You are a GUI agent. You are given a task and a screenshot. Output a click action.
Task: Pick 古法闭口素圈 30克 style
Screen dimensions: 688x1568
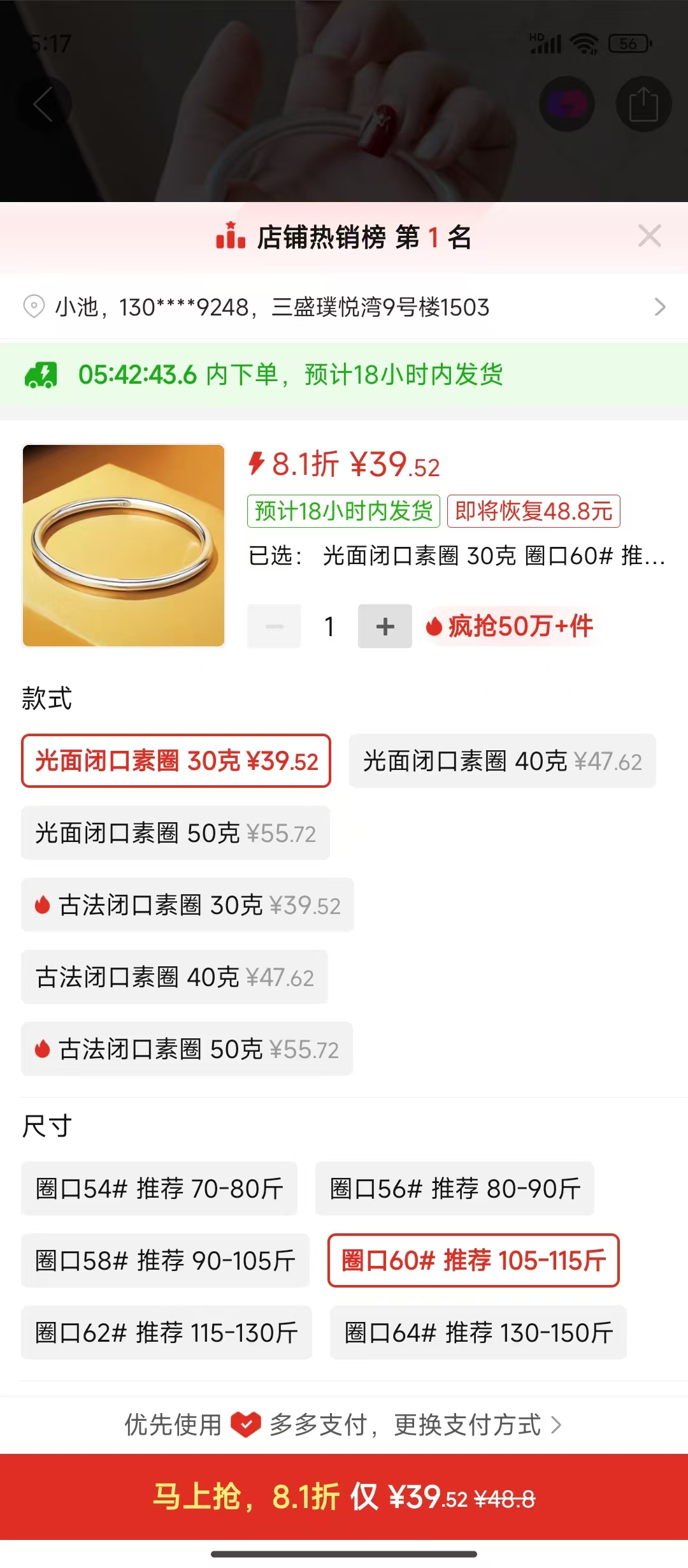187,905
